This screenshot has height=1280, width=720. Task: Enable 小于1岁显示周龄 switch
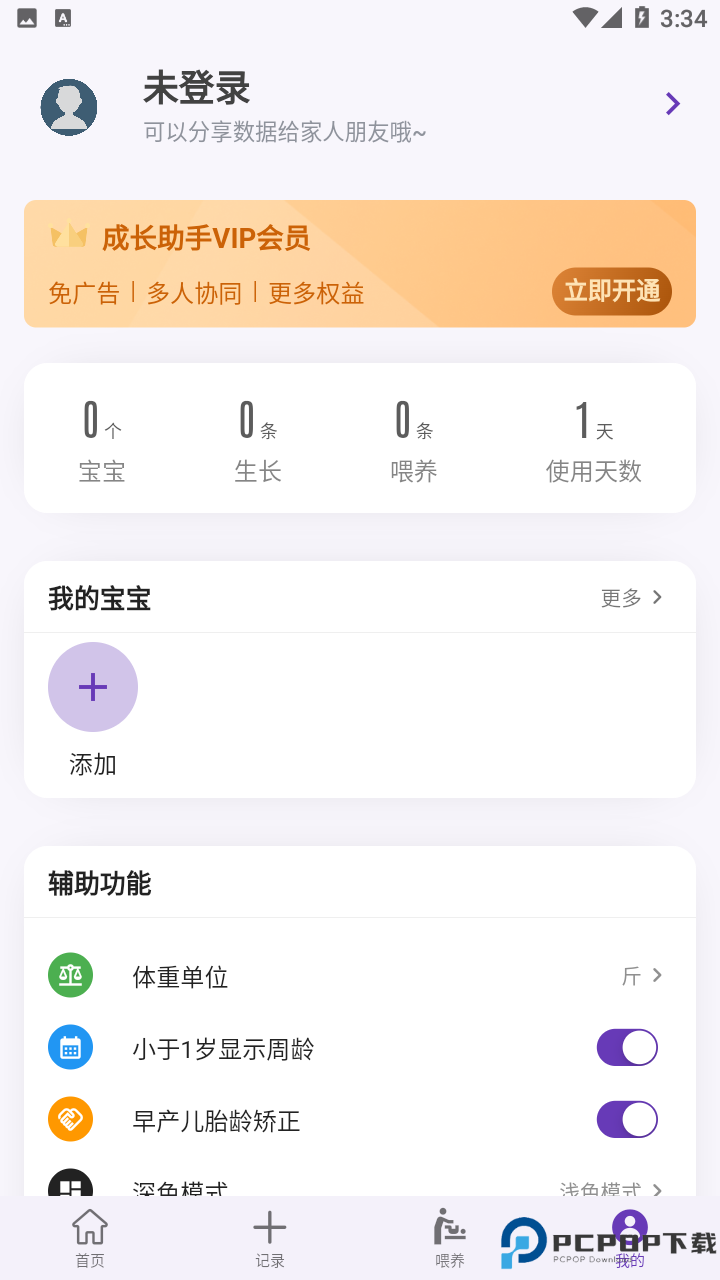pyautogui.click(x=627, y=1047)
